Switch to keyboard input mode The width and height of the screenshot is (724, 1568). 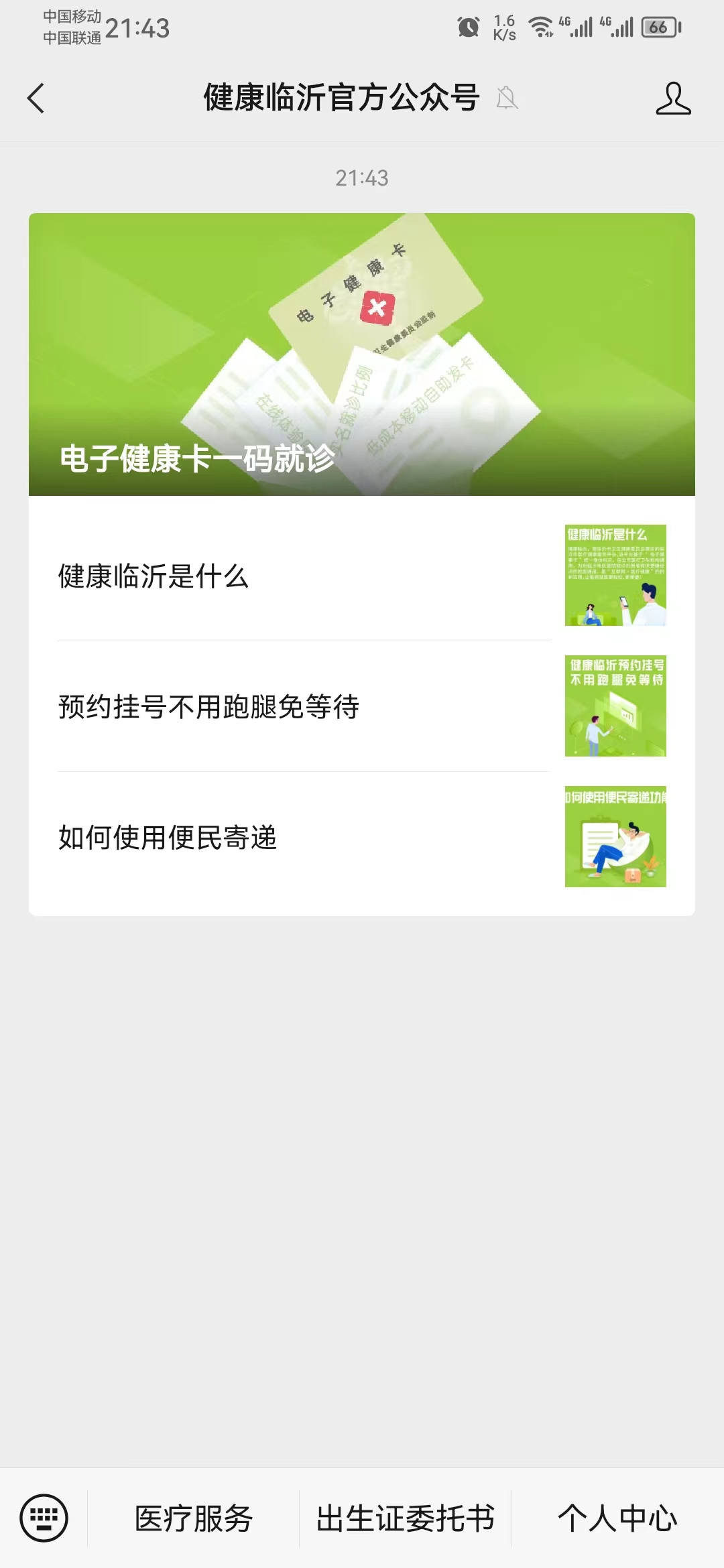click(44, 1518)
